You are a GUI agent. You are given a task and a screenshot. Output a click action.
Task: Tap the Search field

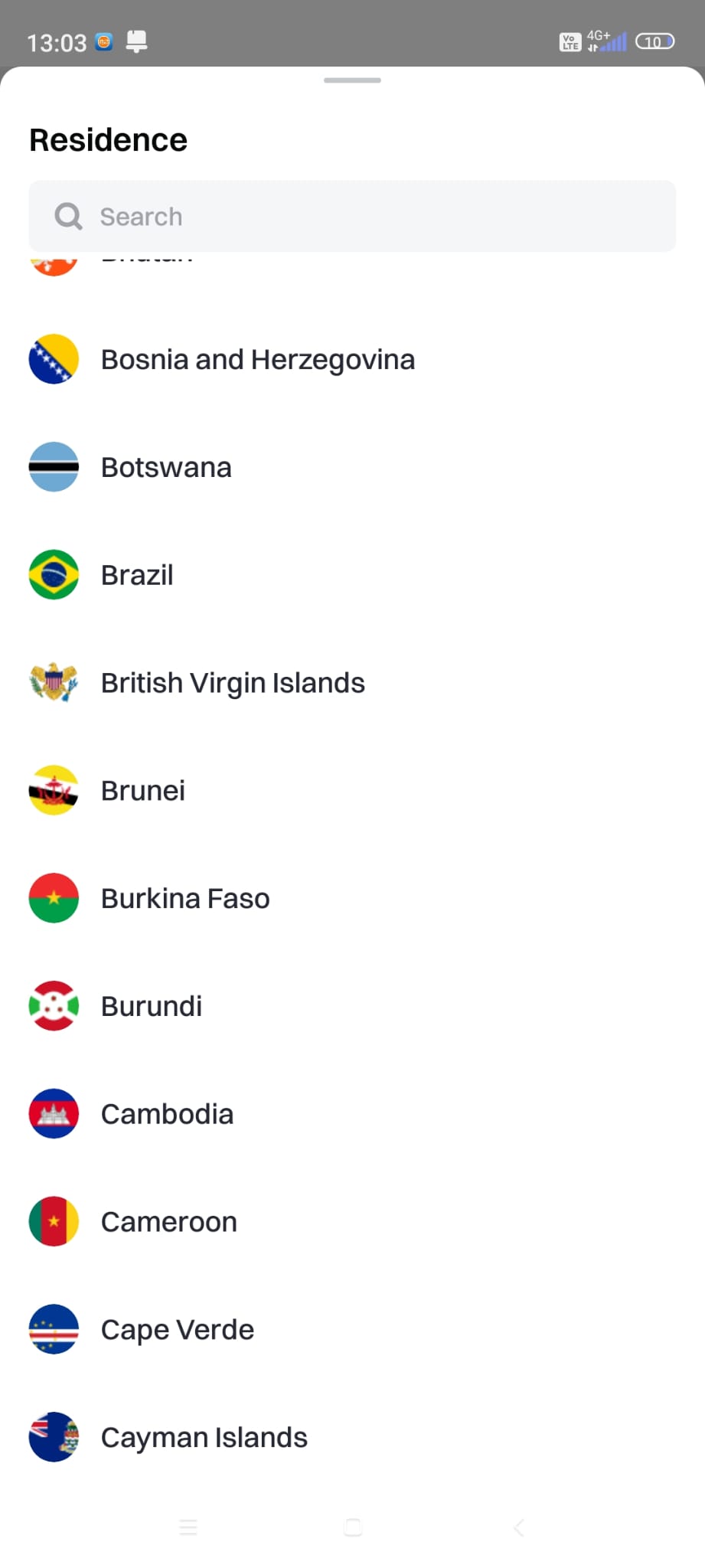tap(352, 216)
